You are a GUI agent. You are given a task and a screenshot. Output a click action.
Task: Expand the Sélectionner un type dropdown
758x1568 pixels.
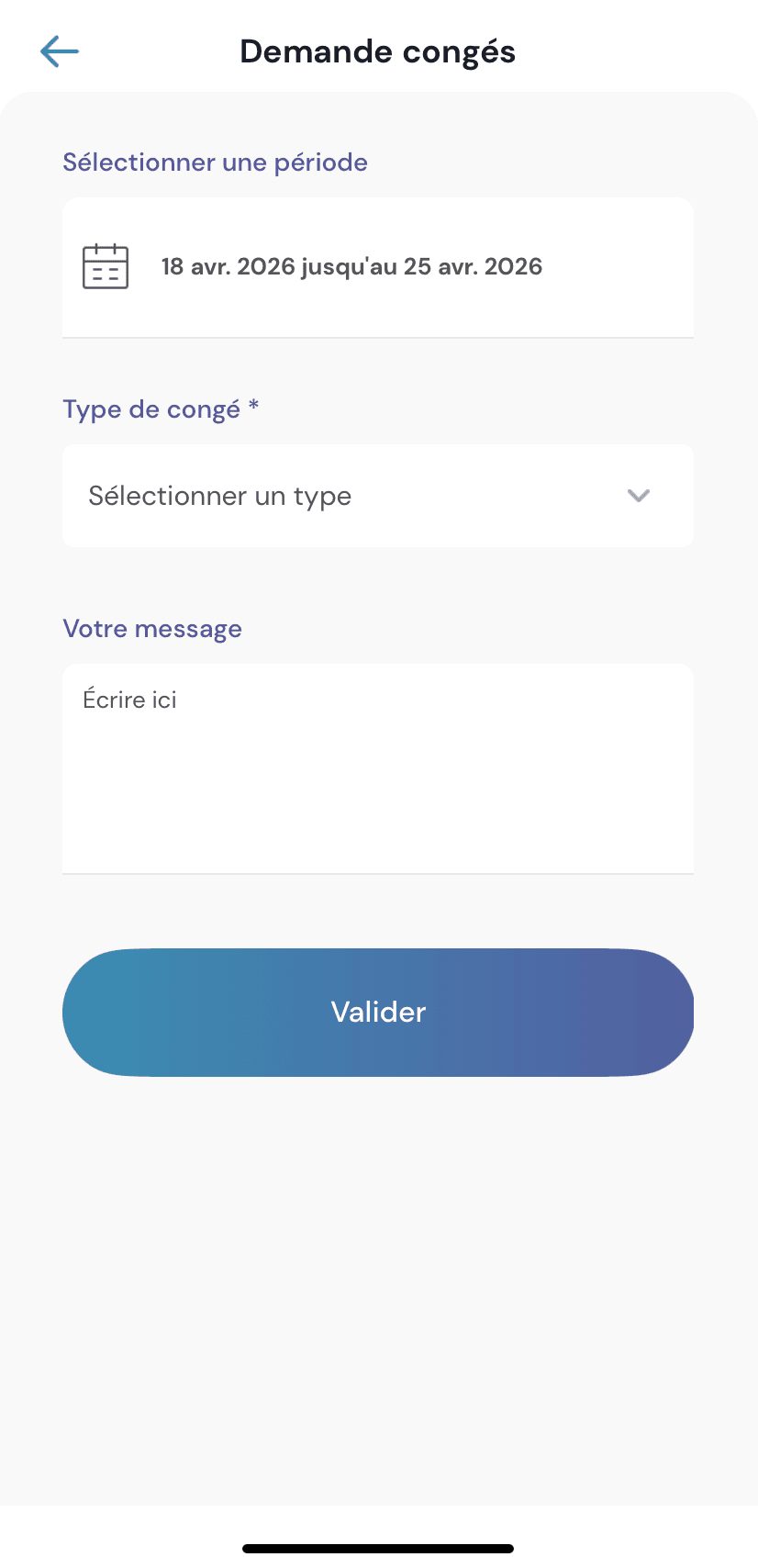[x=377, y=496]
